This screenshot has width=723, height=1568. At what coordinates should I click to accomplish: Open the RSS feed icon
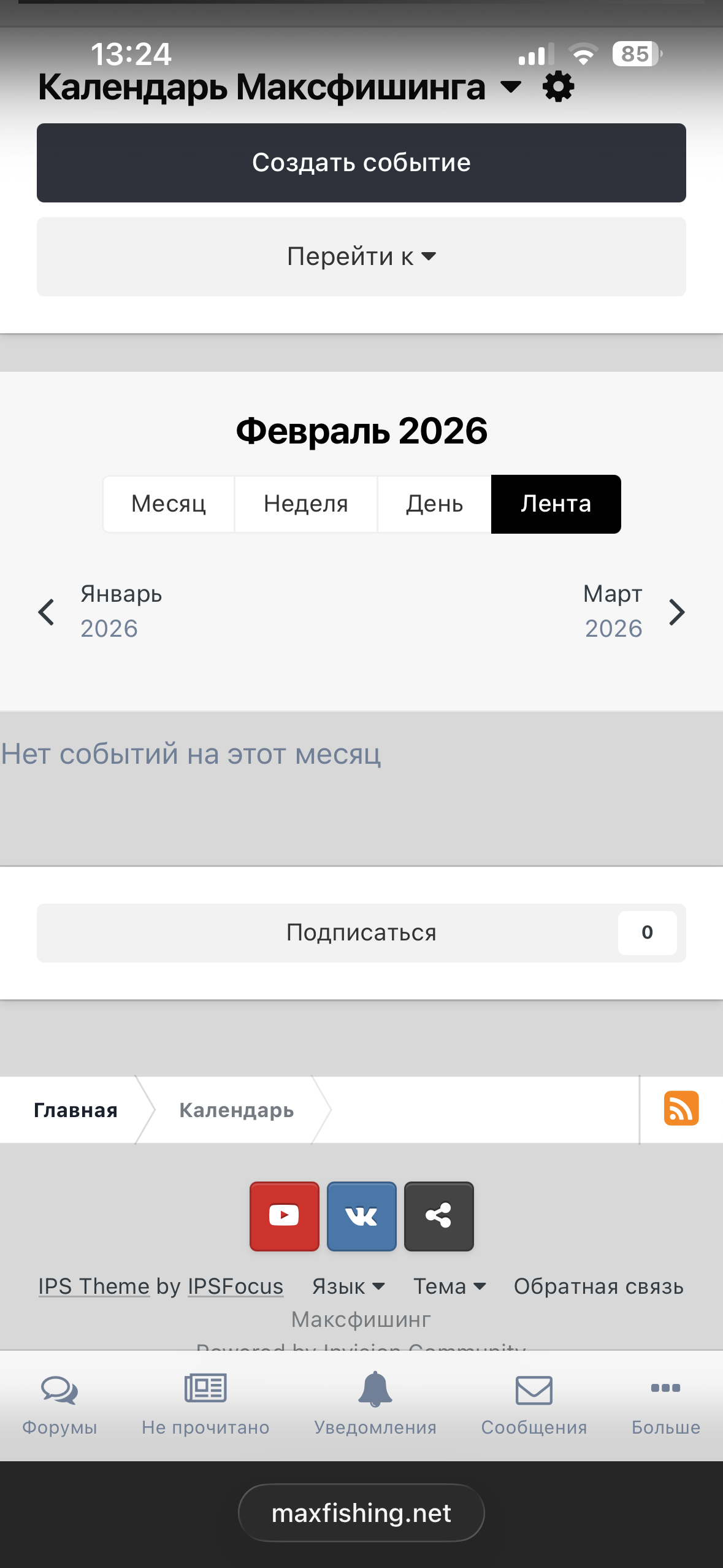coord(681,1108)
